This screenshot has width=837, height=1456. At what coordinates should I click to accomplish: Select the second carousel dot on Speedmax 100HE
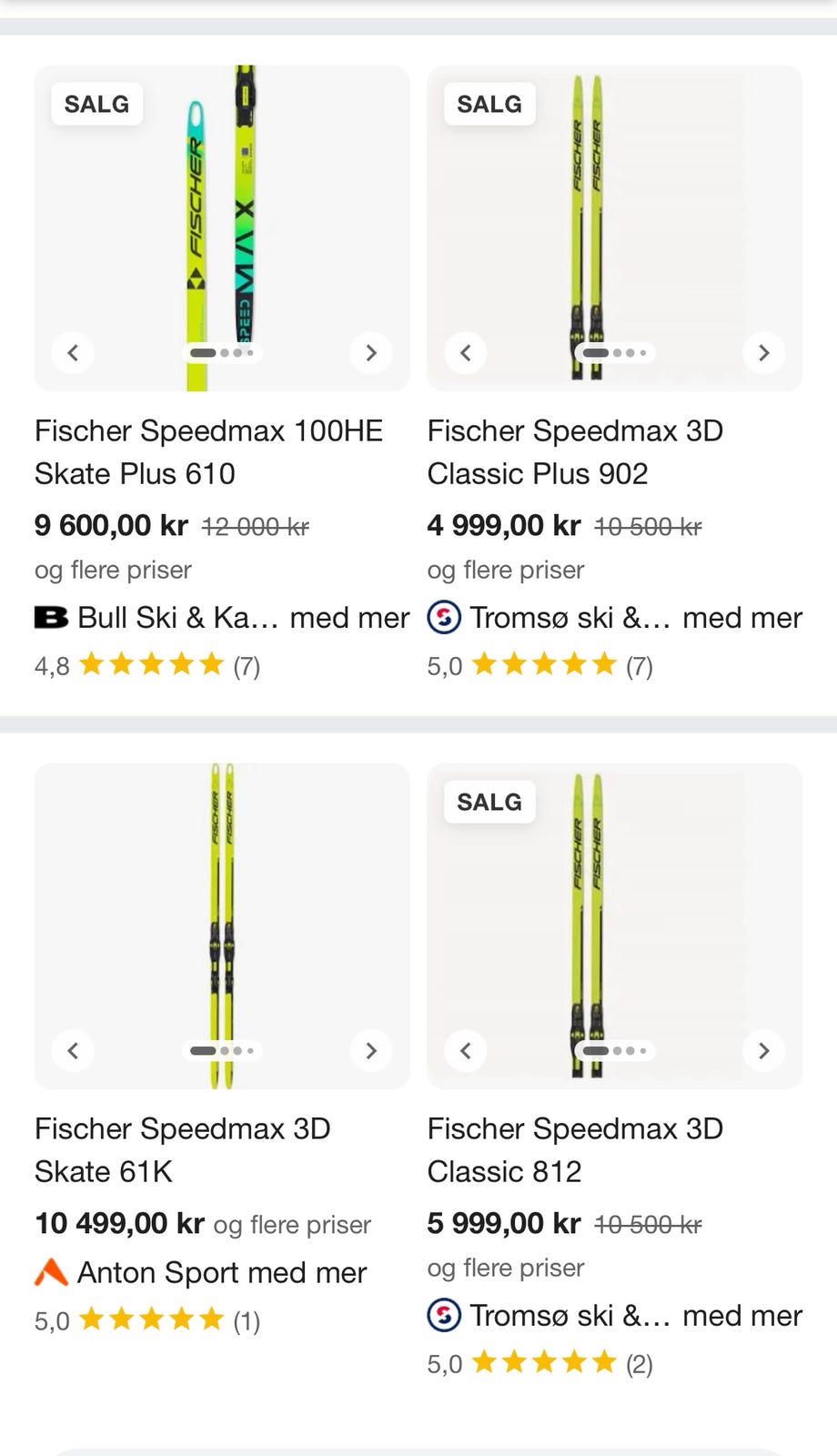pyautogui.click(x=227, y=353)
